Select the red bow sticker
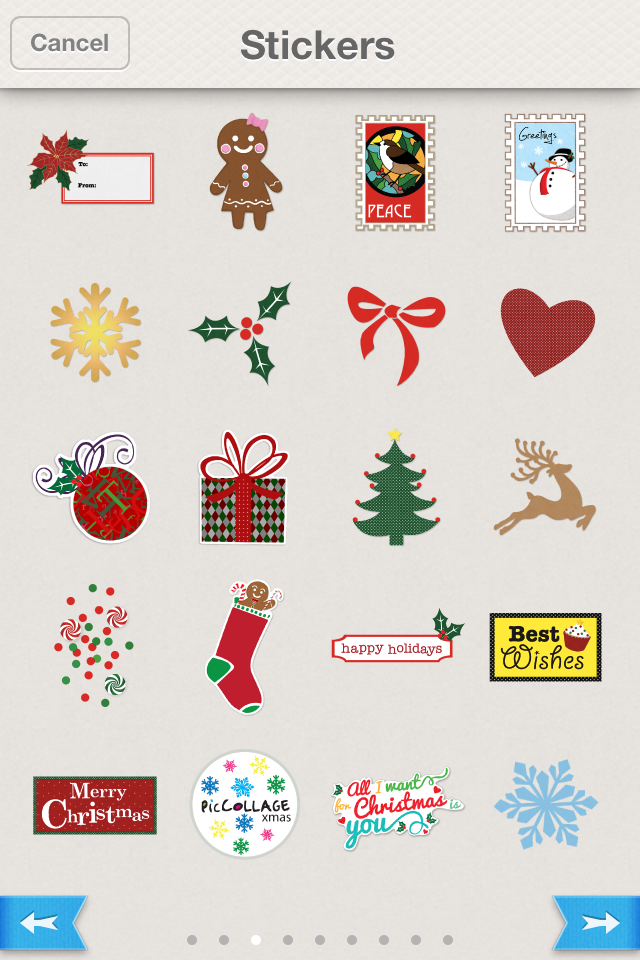 (395, 332)
